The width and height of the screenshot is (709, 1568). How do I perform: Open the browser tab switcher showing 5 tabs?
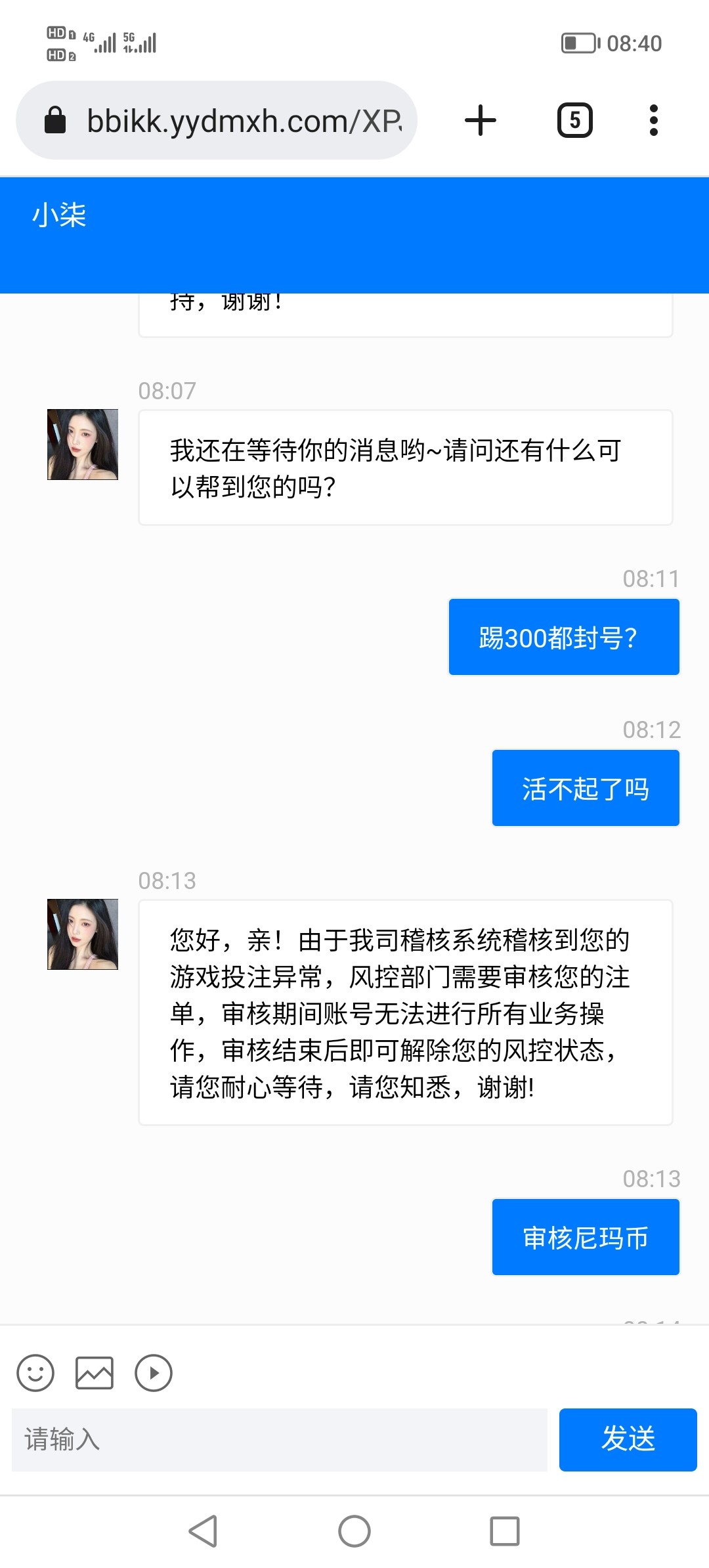(x=574, y=119)
